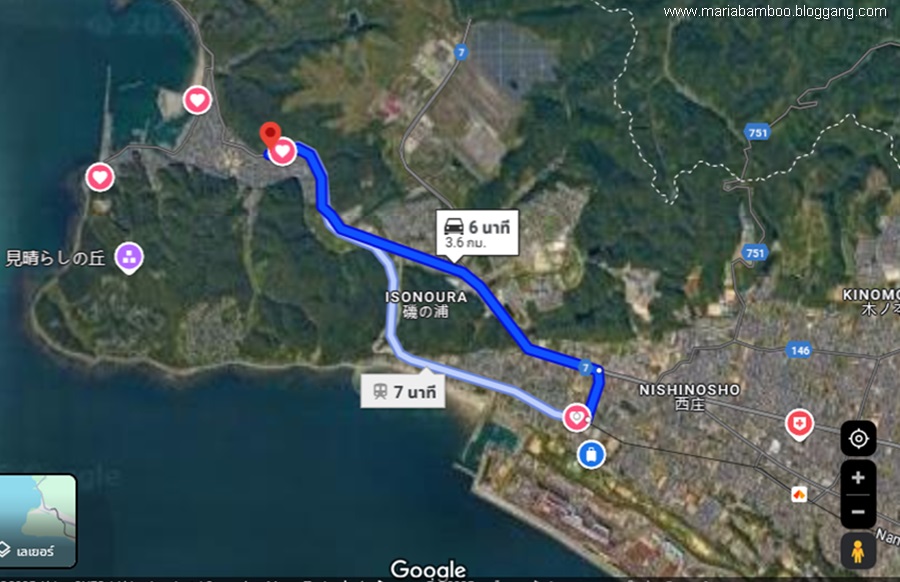Image resolution: width=900 pixels, height=582 pixels.
Task: Zoom in with the plus button
Action: [858, 478]
